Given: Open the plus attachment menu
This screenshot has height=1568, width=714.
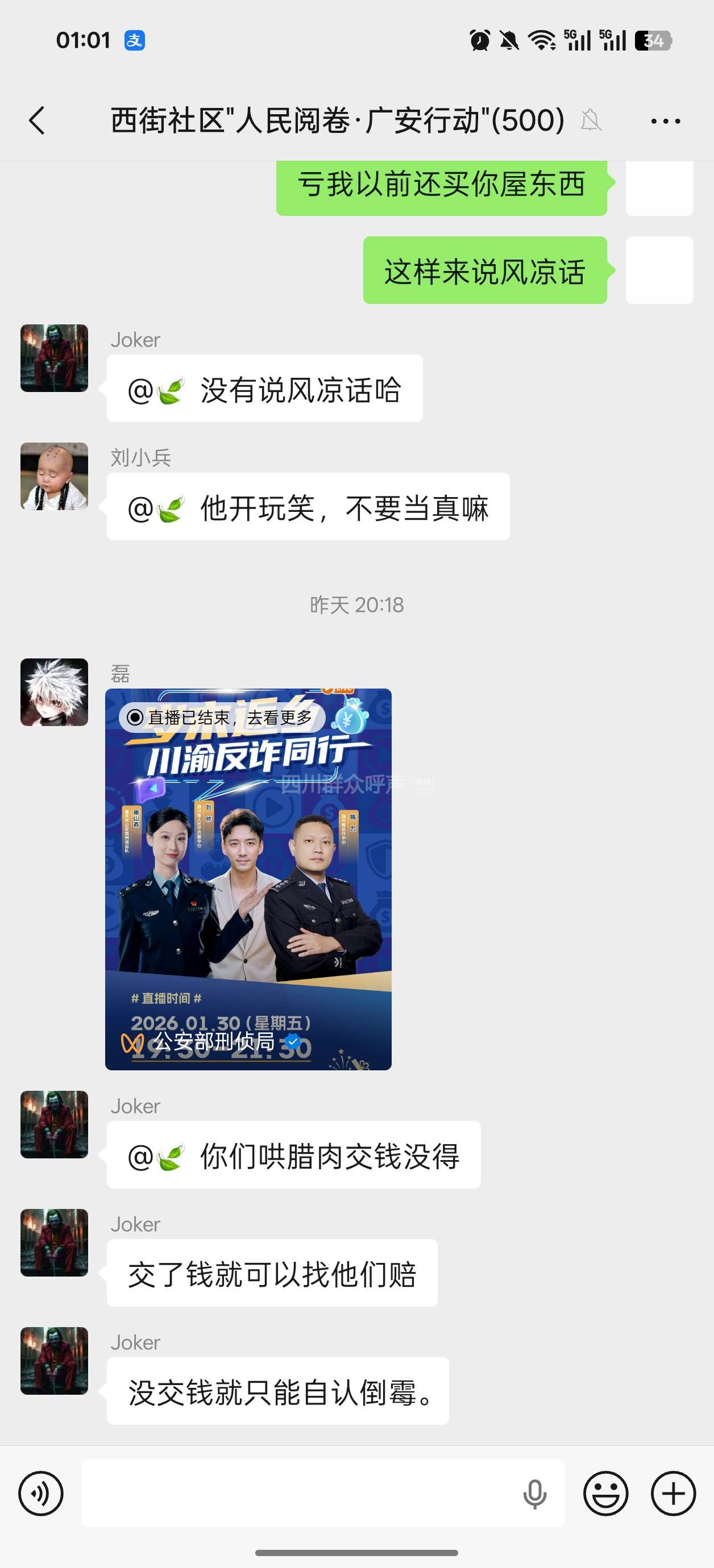Looking at the screenshot, I should click(x=673, y=1493).
